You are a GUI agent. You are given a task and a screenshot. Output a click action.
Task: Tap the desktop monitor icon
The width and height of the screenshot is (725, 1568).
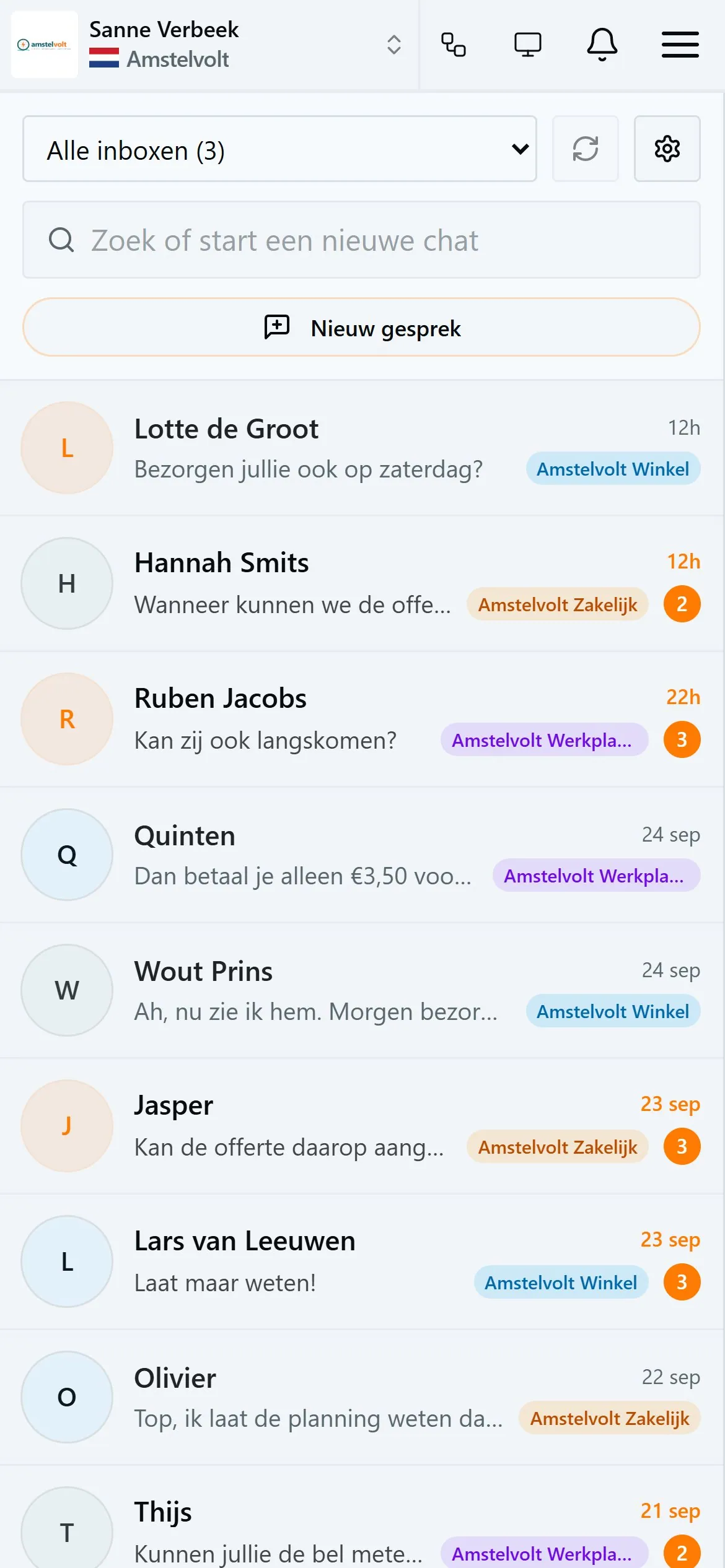[x=527, y=45]
